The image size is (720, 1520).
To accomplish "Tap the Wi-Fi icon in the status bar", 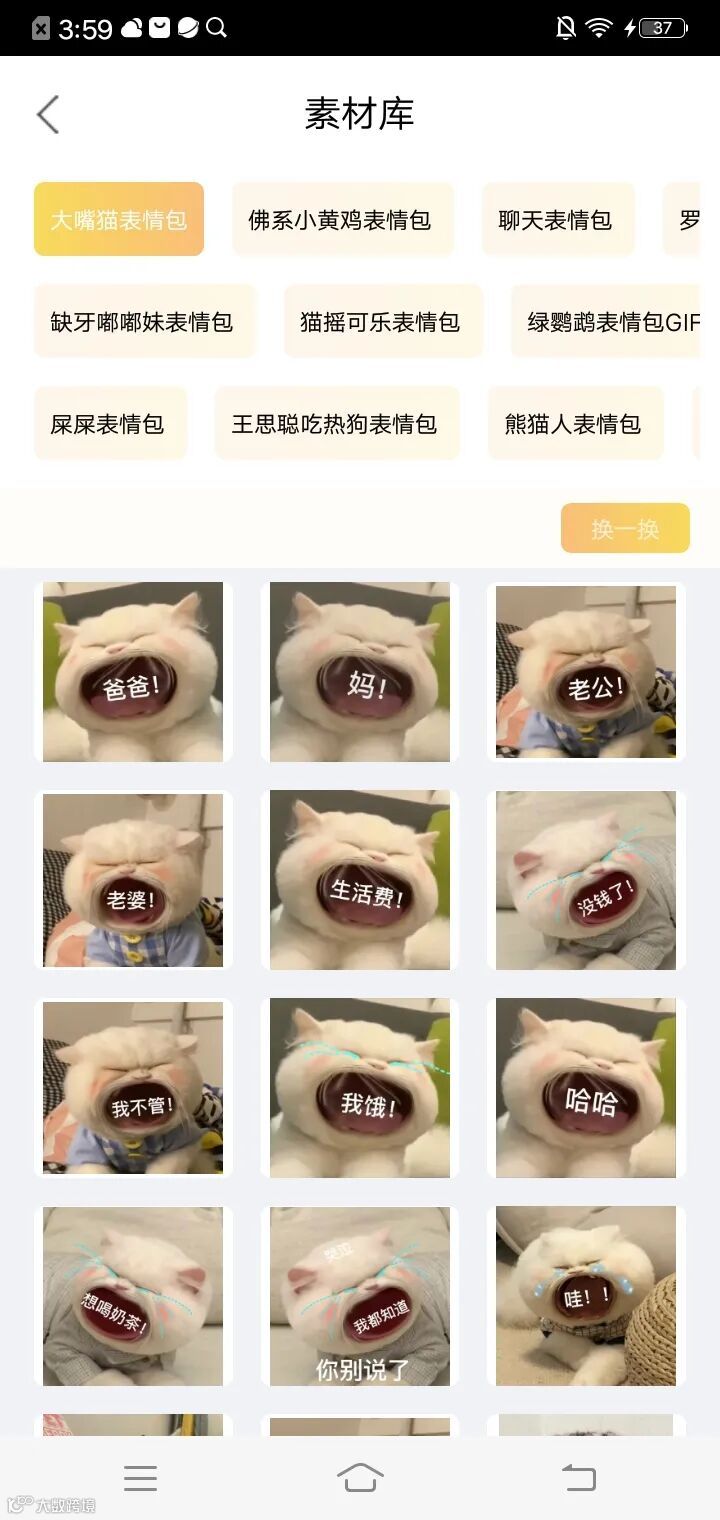I will pyautogui.click(x=597, y=28).
